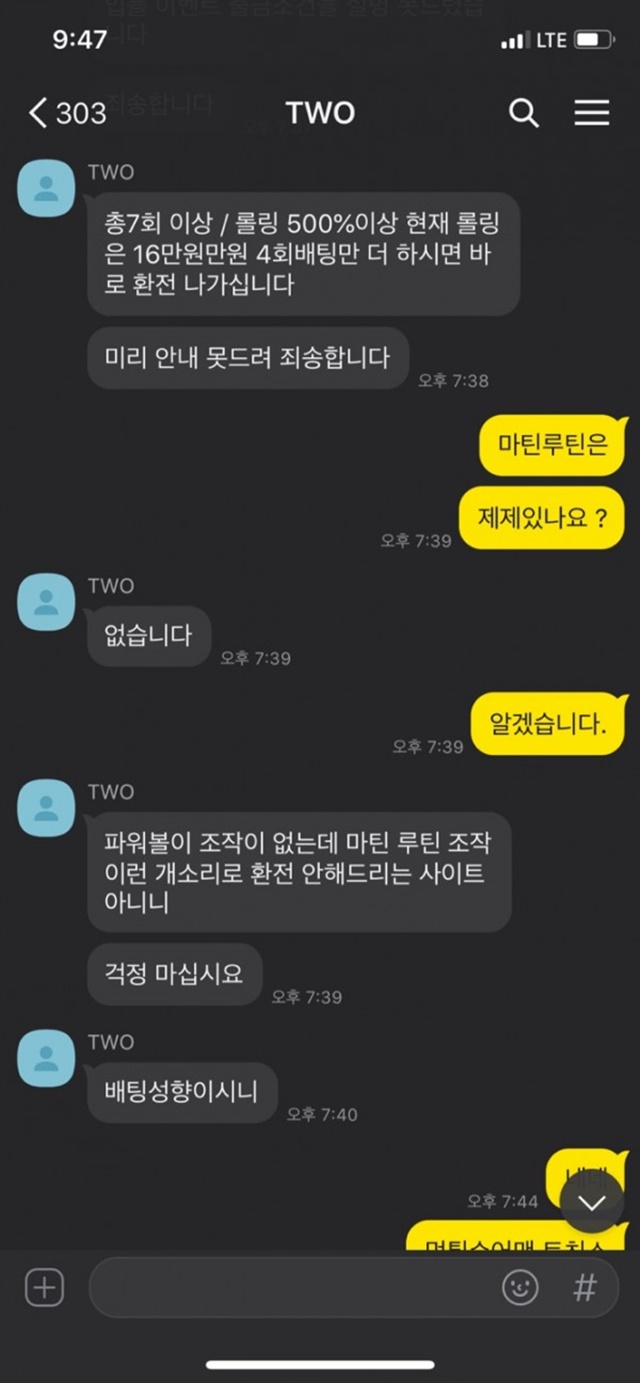Go back to the chat list
640x1383 pixels.
[x=66, y=113]
